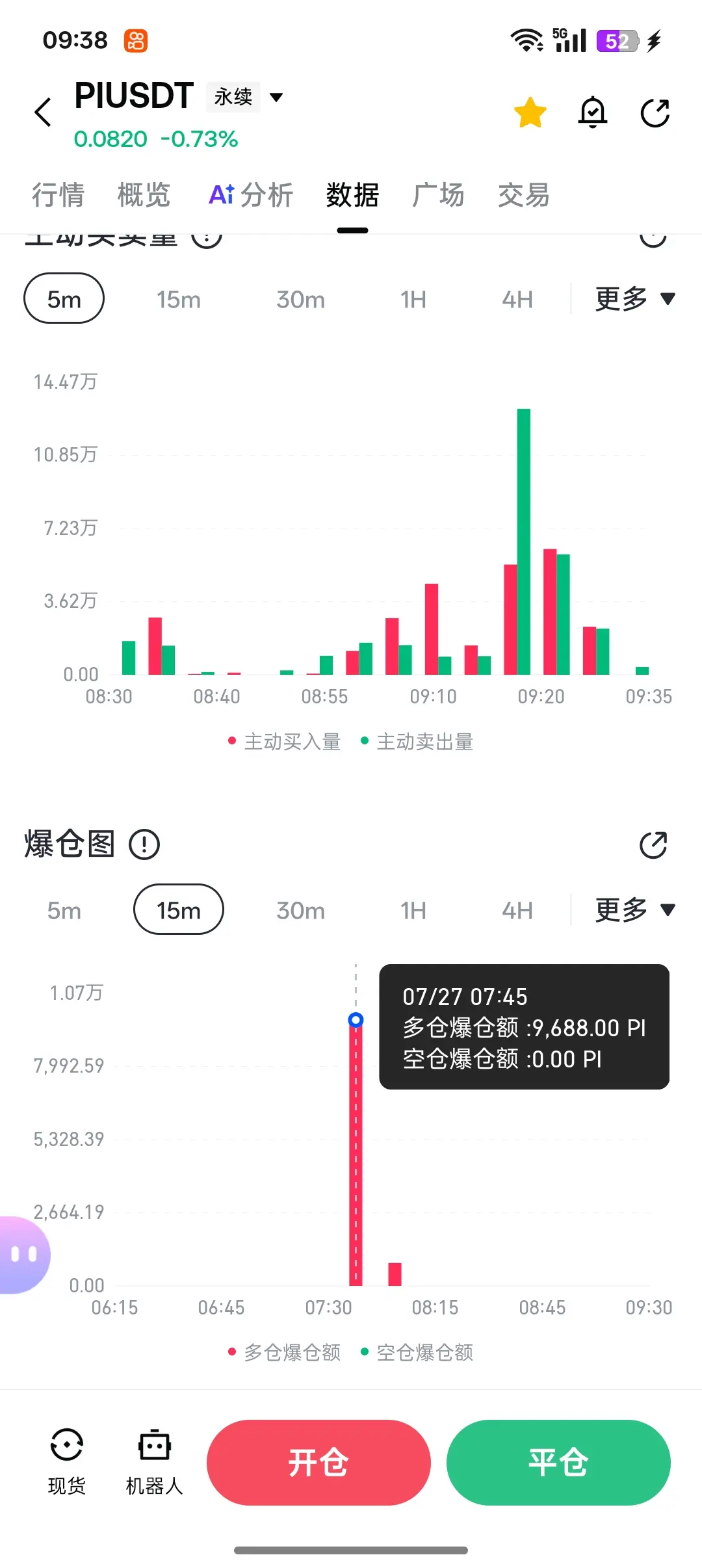Go back using the back arrow

coord(43,112)
